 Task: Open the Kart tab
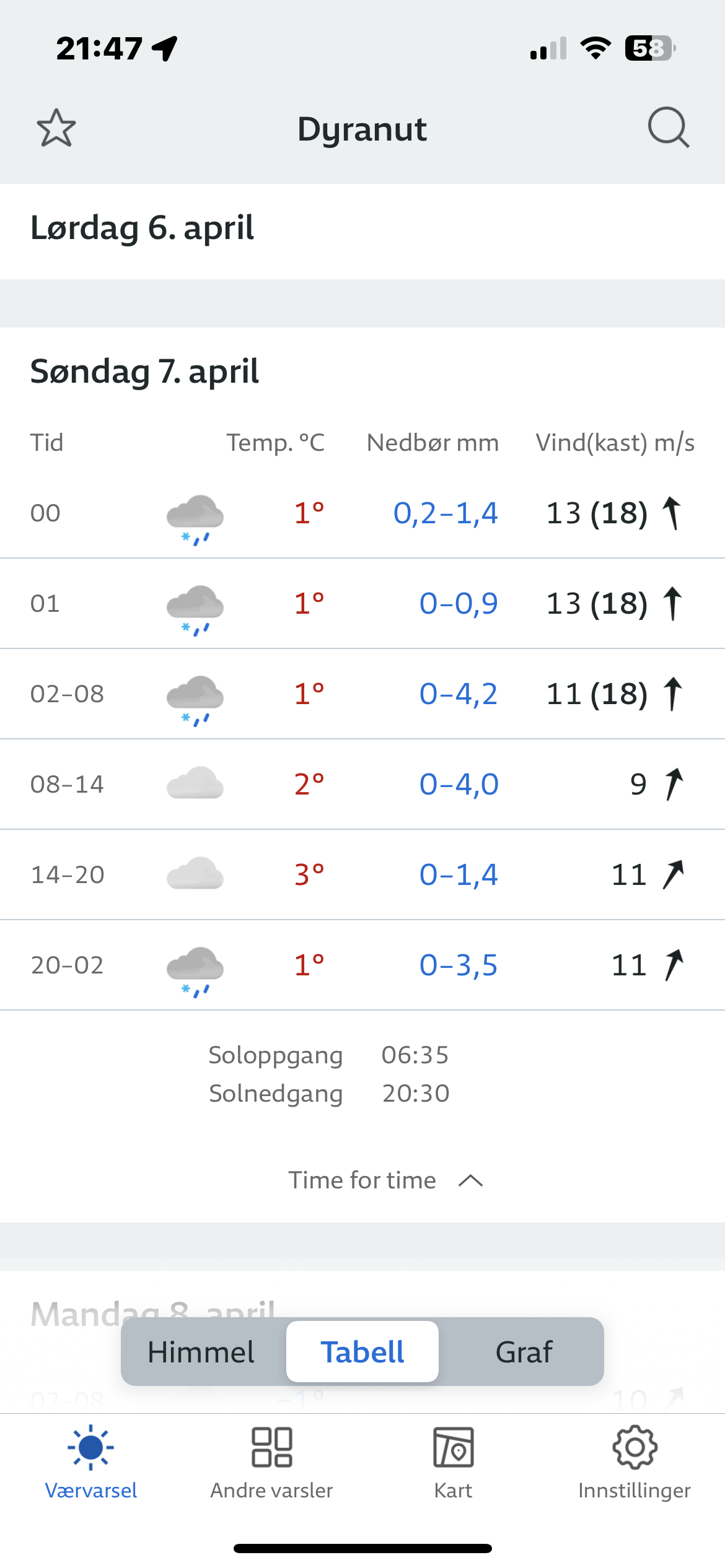click(x=453, y=1461)
